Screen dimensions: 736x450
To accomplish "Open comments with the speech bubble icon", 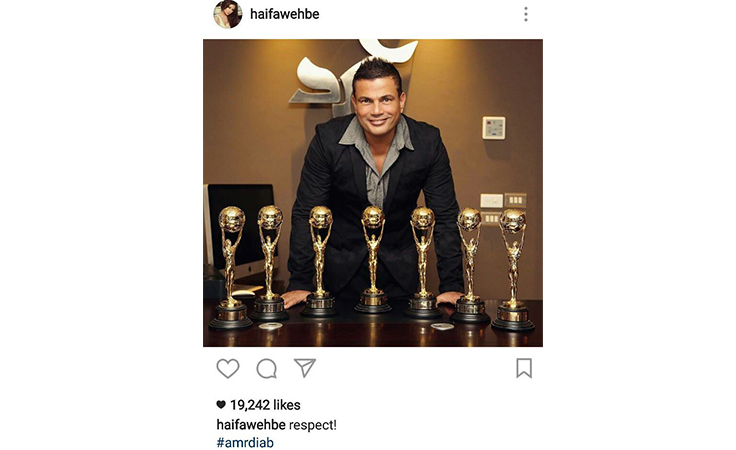I will point(266,368).
